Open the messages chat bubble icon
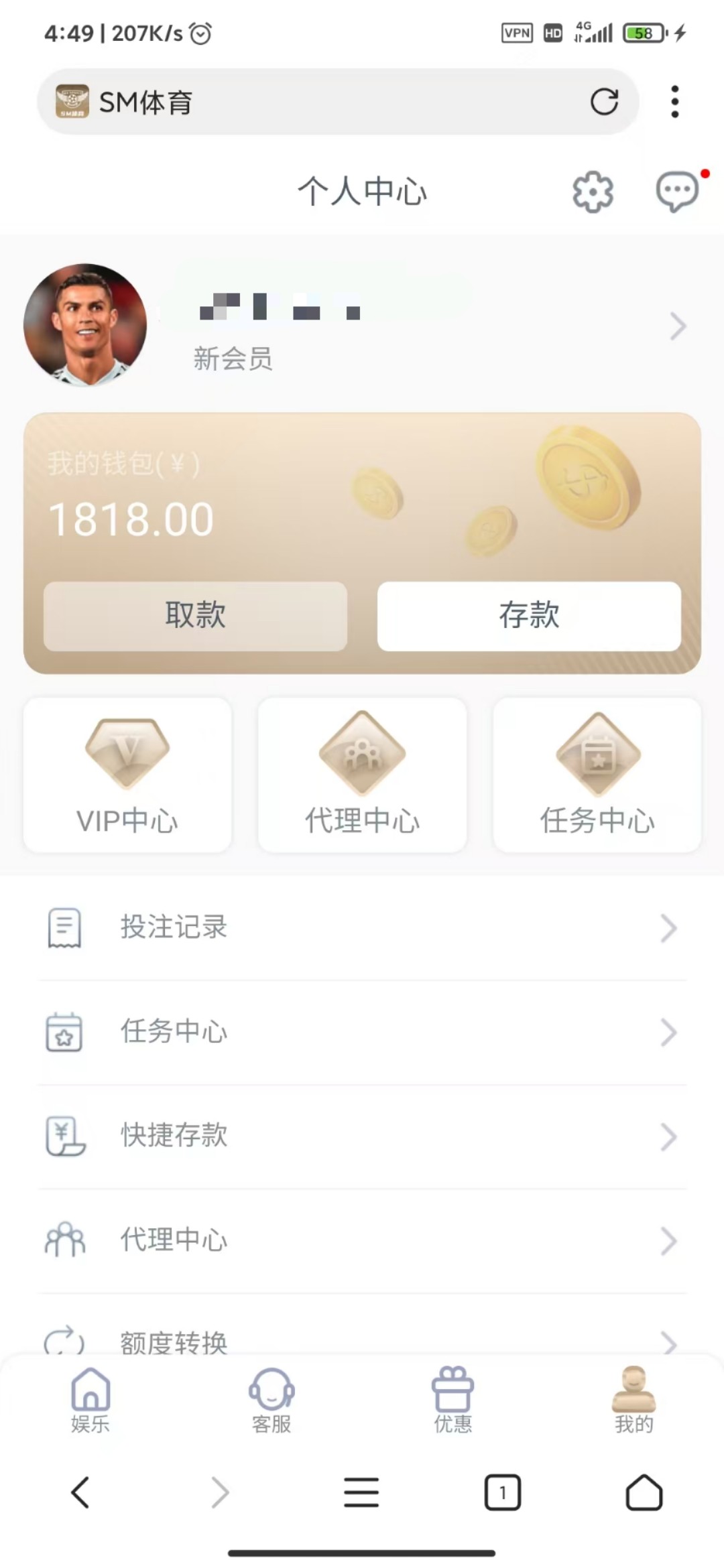Viewport: 724px width, 1568px height. pos(677,192)
